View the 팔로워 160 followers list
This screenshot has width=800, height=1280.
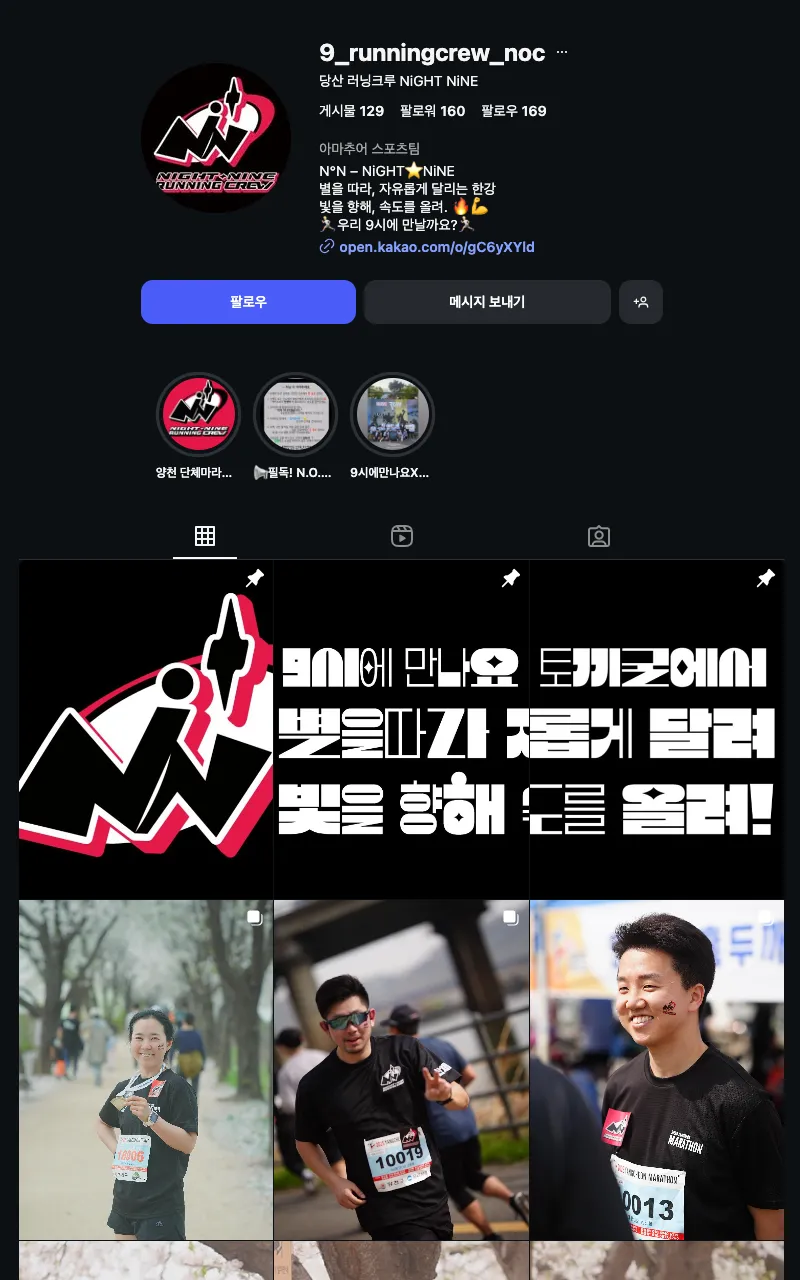coord(432,111)
